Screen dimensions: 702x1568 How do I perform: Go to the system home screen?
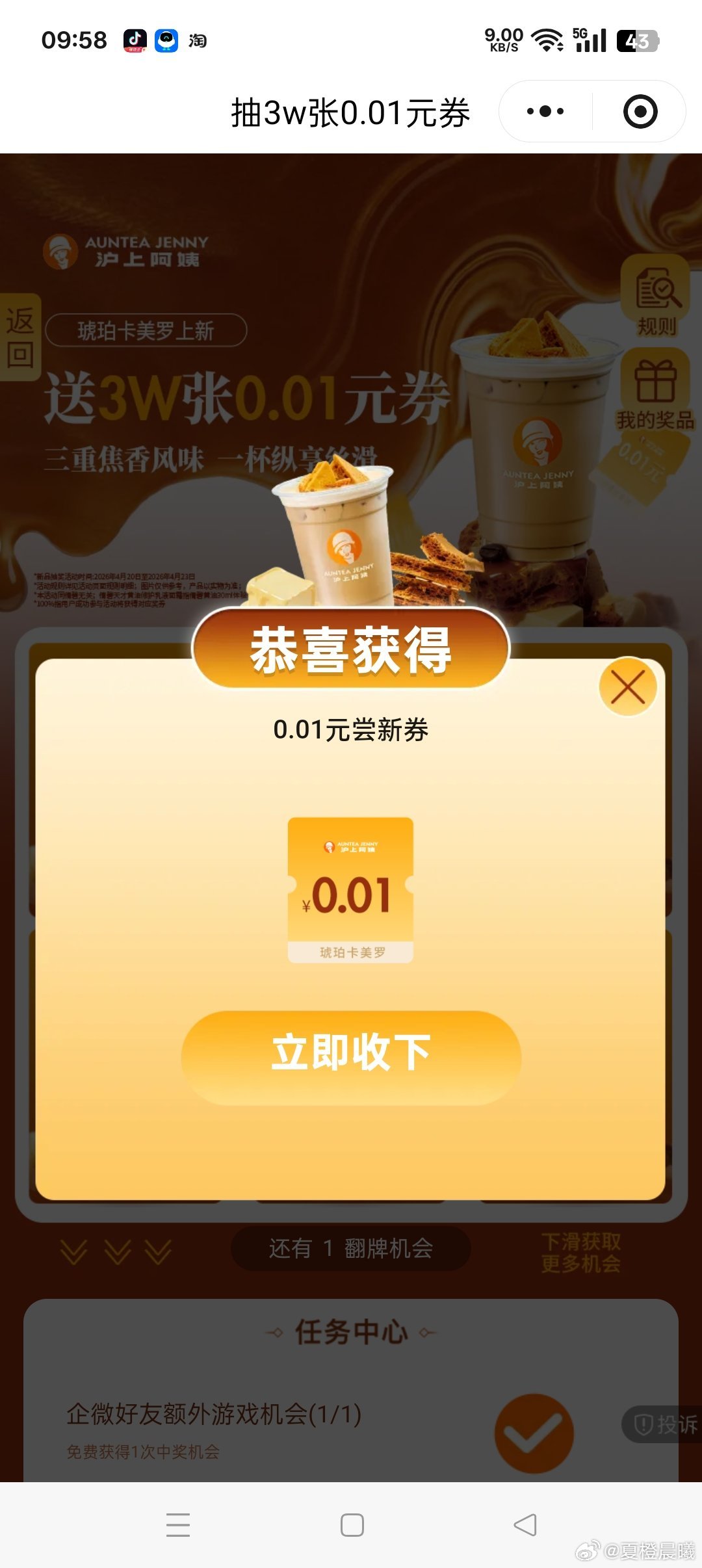pyautogui.click(x=352, y=1524)
